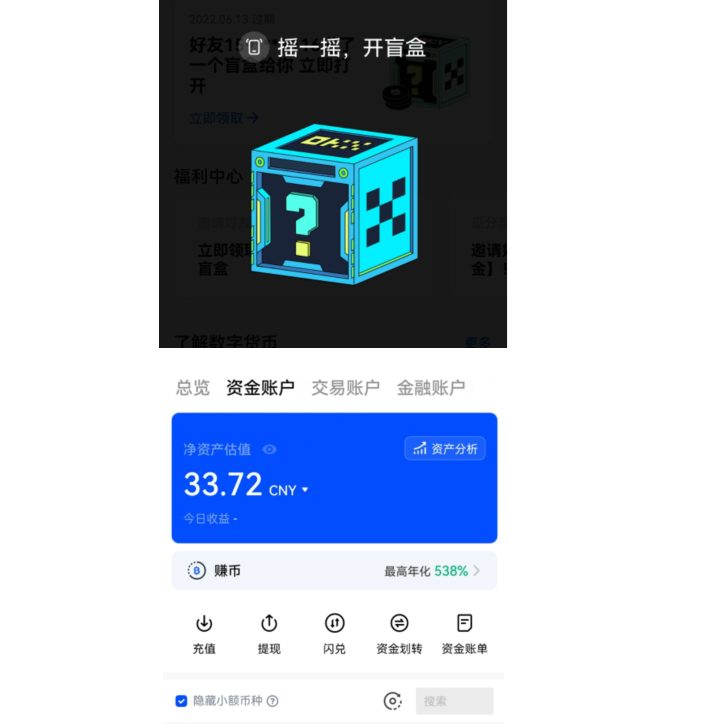The width and height of the screenshot is (717, 728).
Task: Tap 提现 to withdraw funds
Action: (269, 634)
